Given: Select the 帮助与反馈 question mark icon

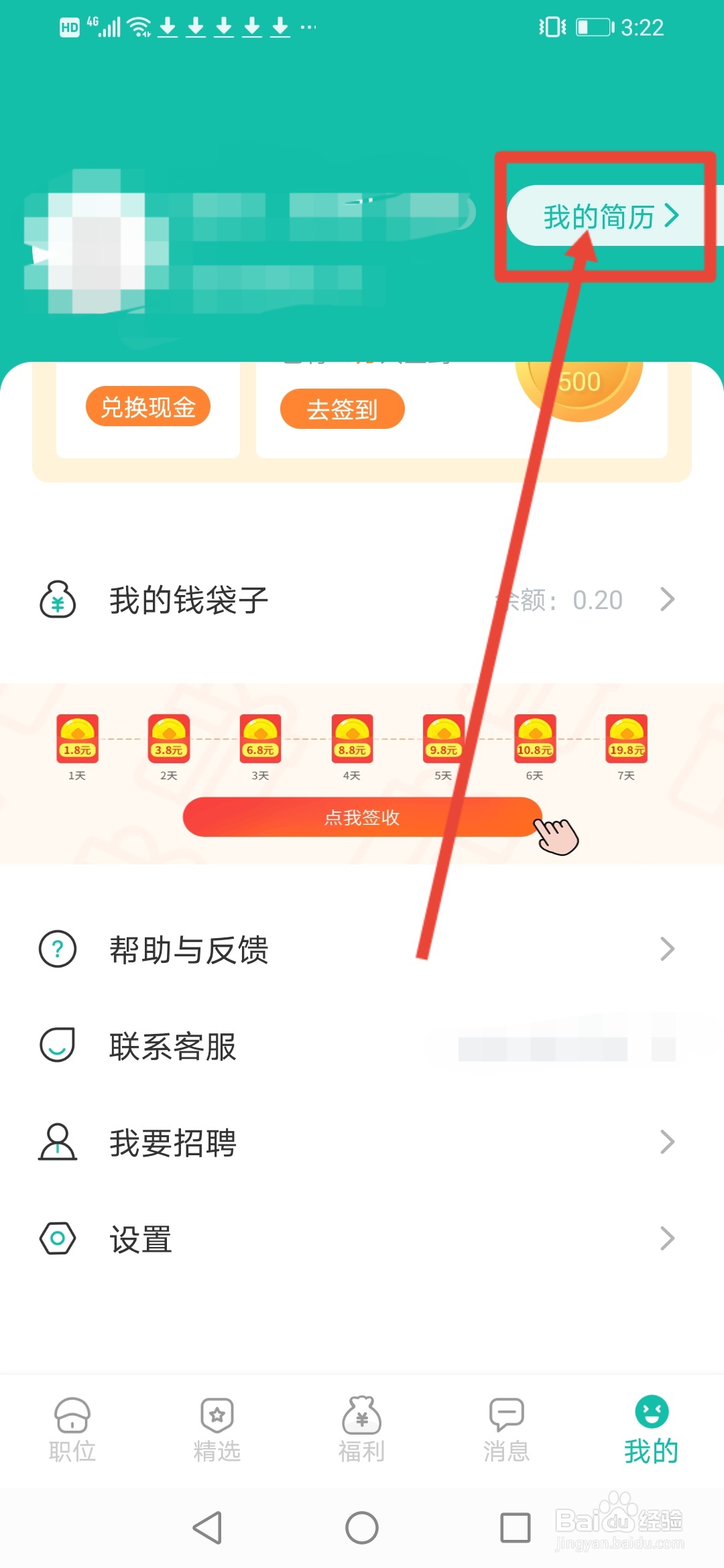Looking at the screenshot, I should click(x=56, y=949).
